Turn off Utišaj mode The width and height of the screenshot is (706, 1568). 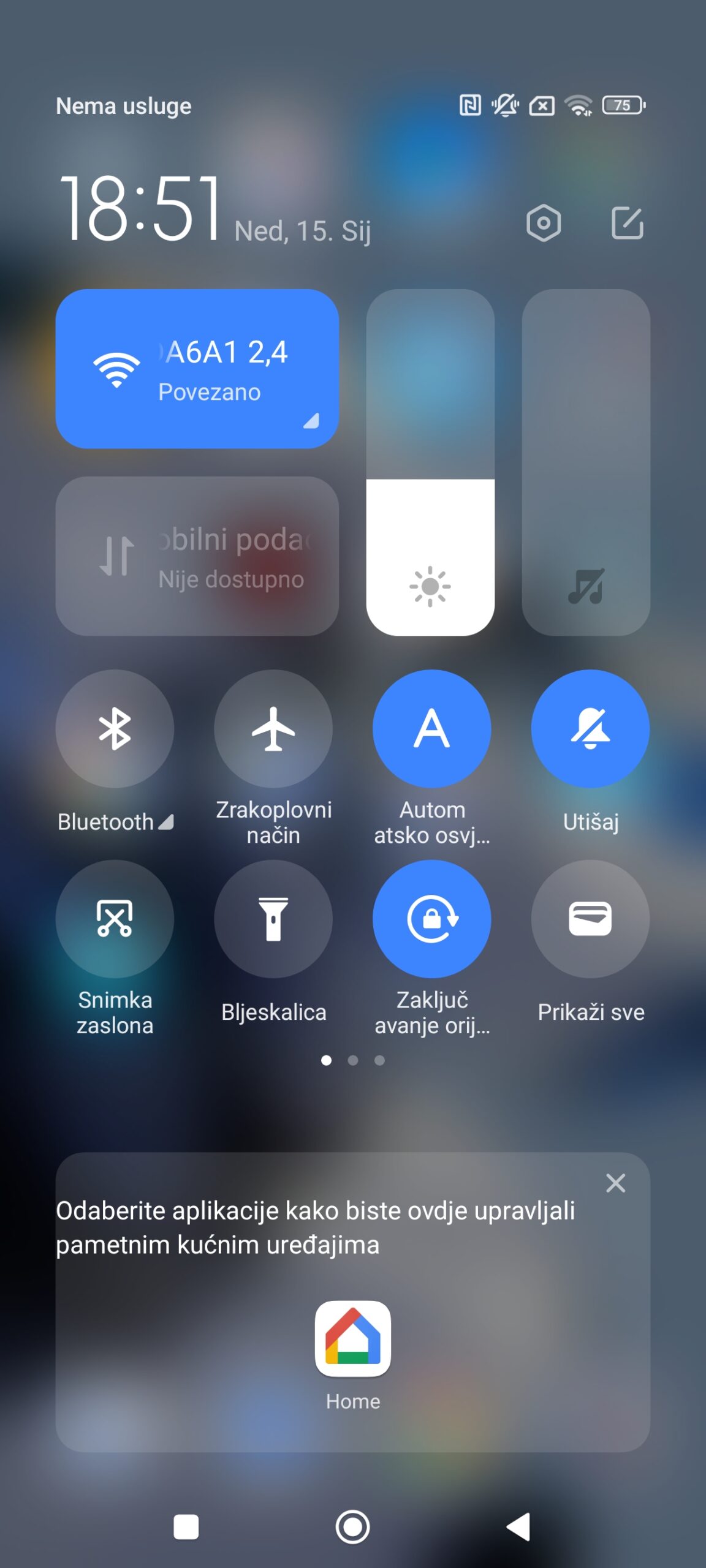click(x=590, y=729)
